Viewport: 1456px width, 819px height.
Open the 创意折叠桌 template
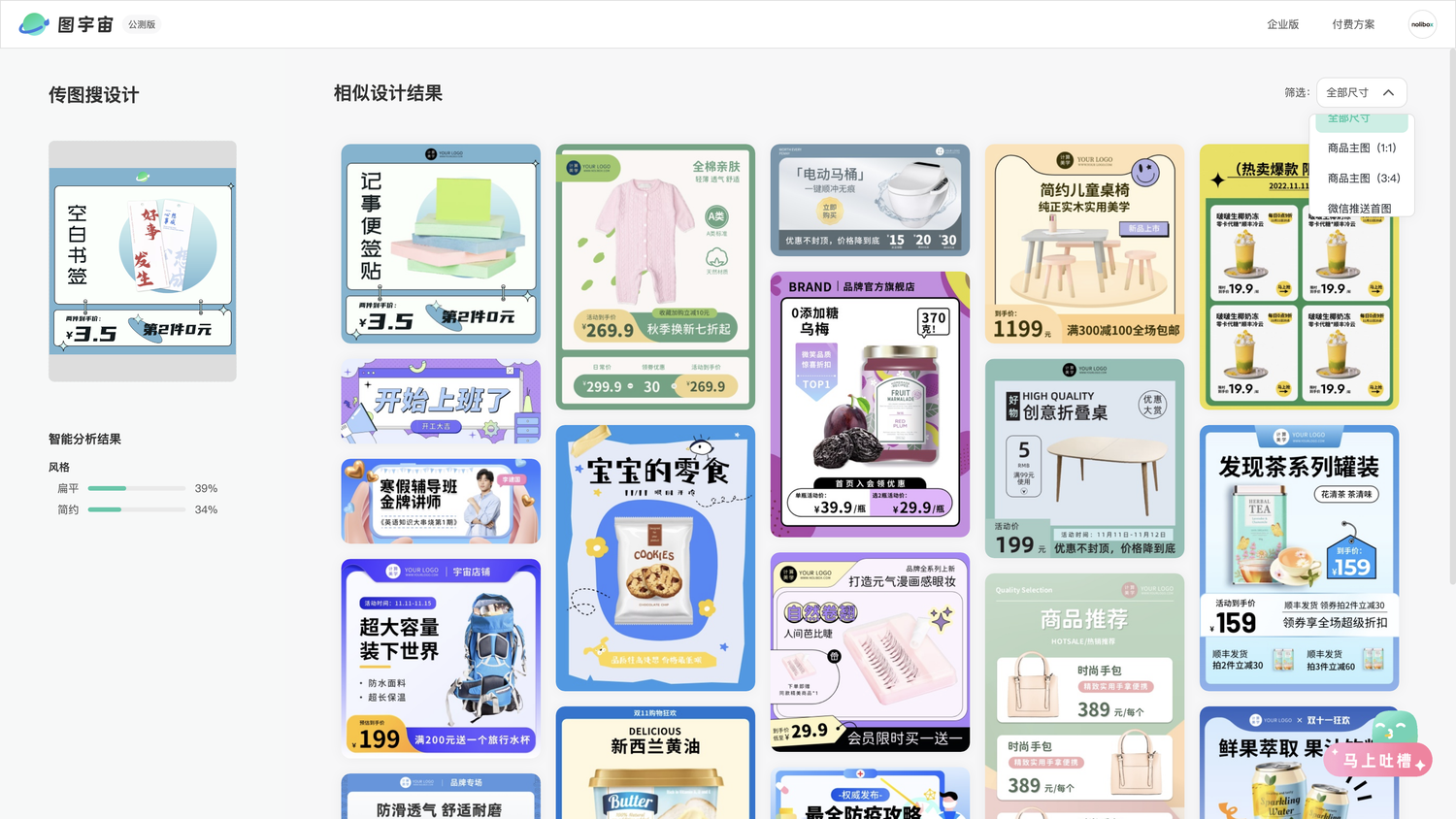coord(1084,458)
